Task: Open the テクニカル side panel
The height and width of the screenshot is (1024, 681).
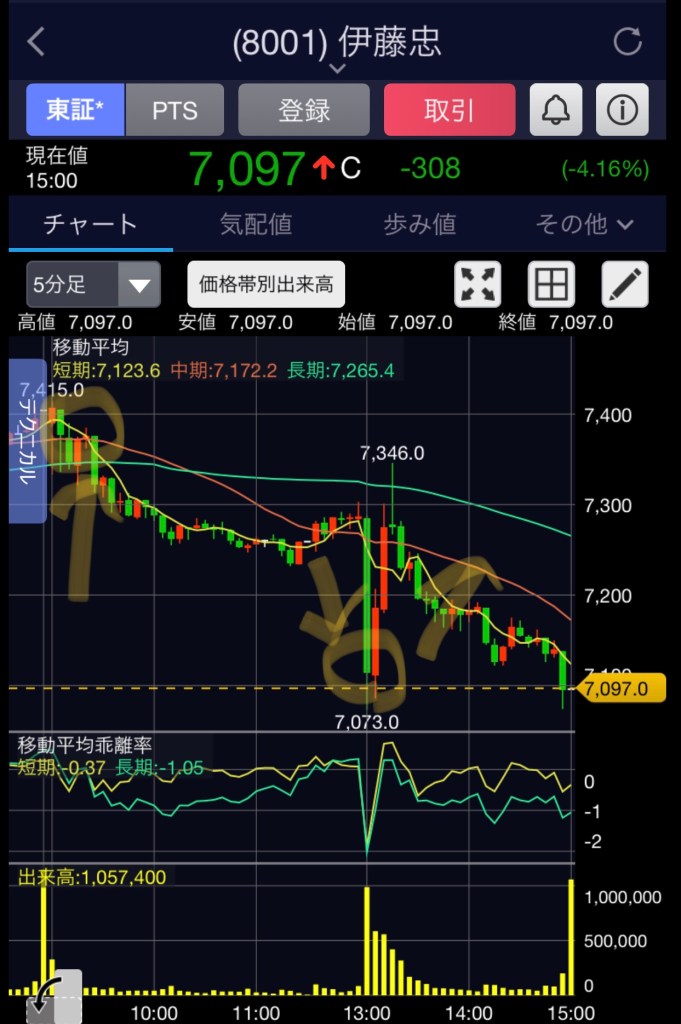Action: click(27, 440)
